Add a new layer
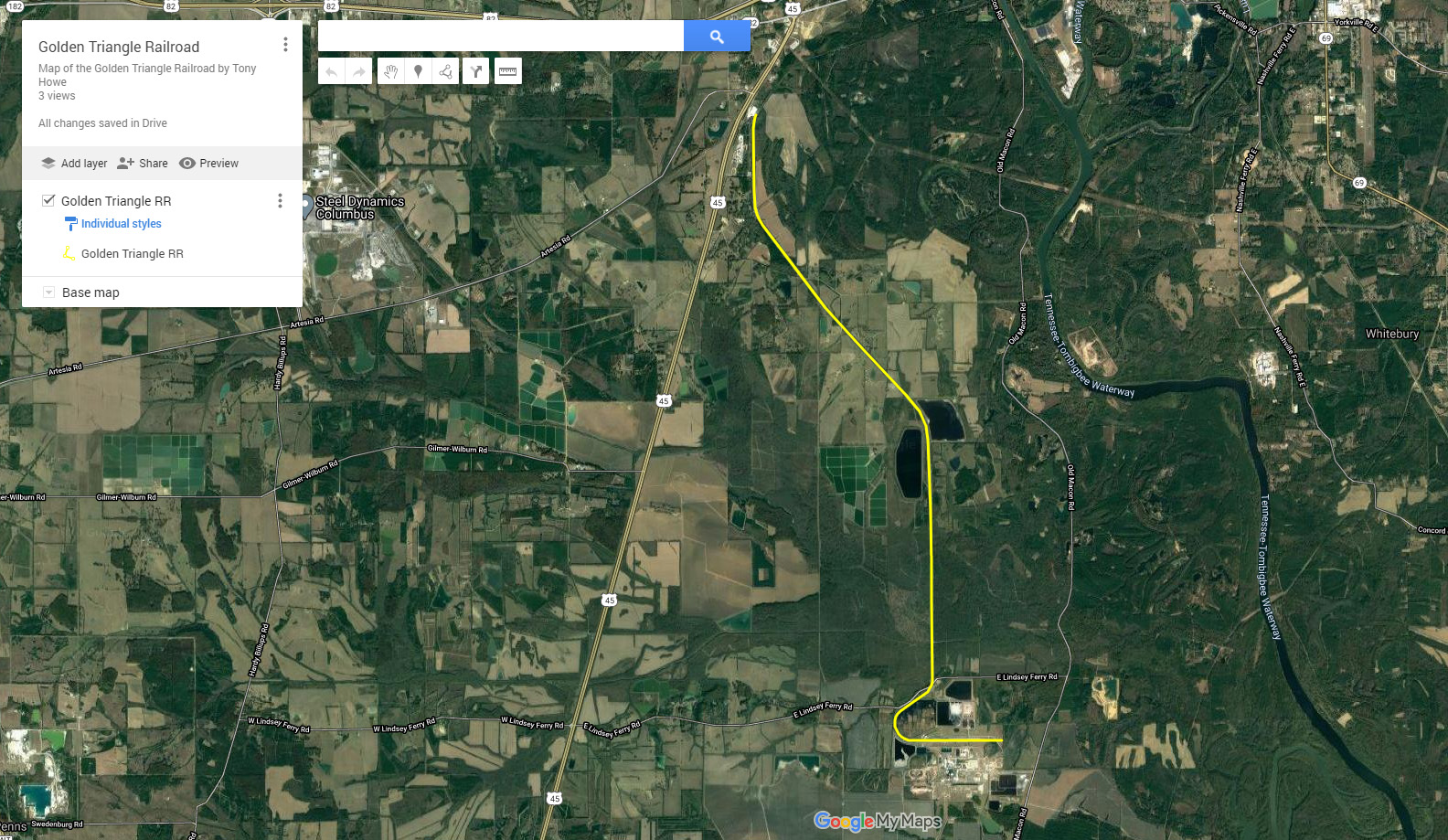Screen dimensions: 1448x840 (x=74, y=164)
